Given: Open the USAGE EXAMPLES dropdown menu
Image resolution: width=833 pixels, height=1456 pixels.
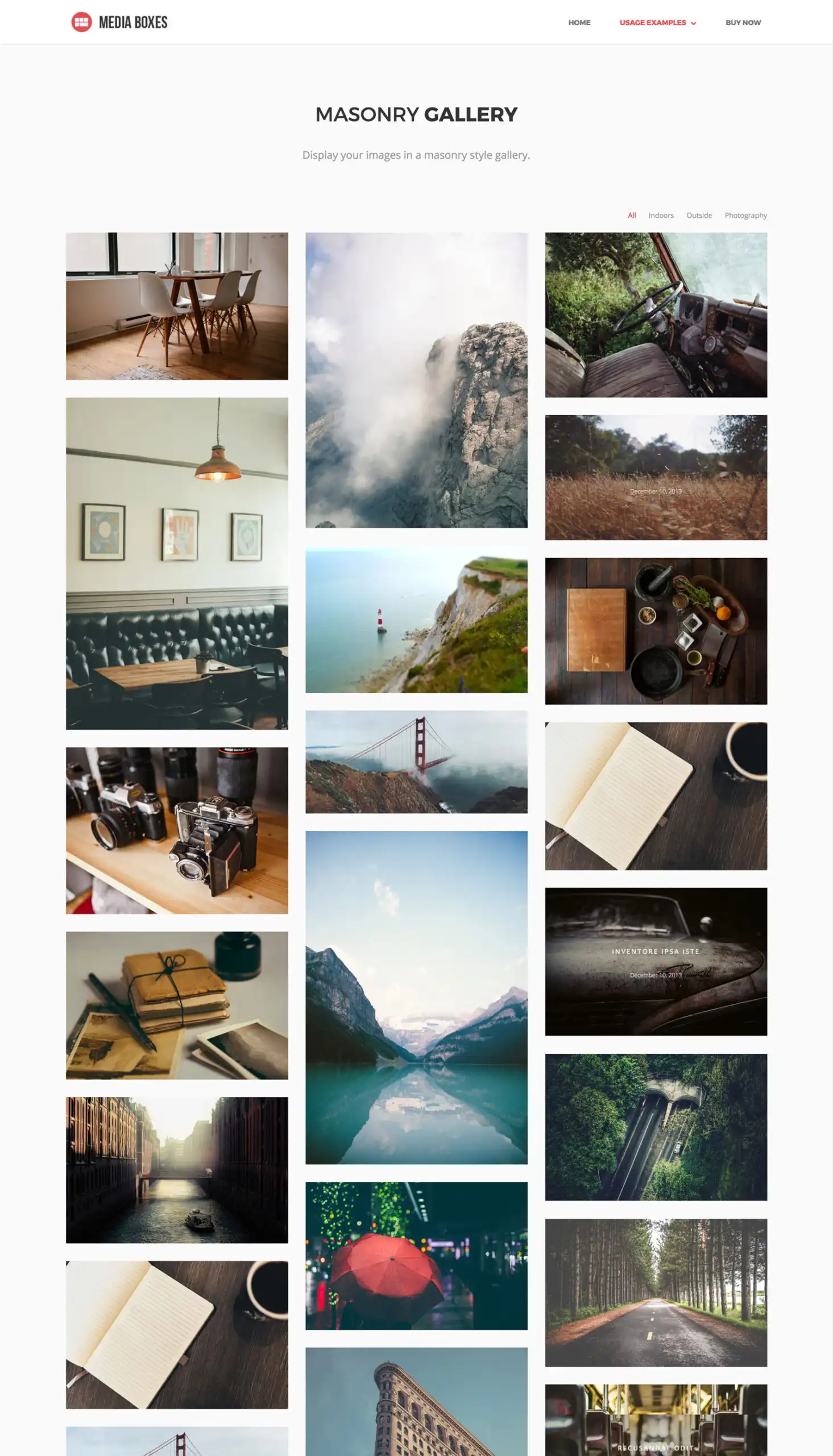Looking at the screenshot, I should (657, 22).
